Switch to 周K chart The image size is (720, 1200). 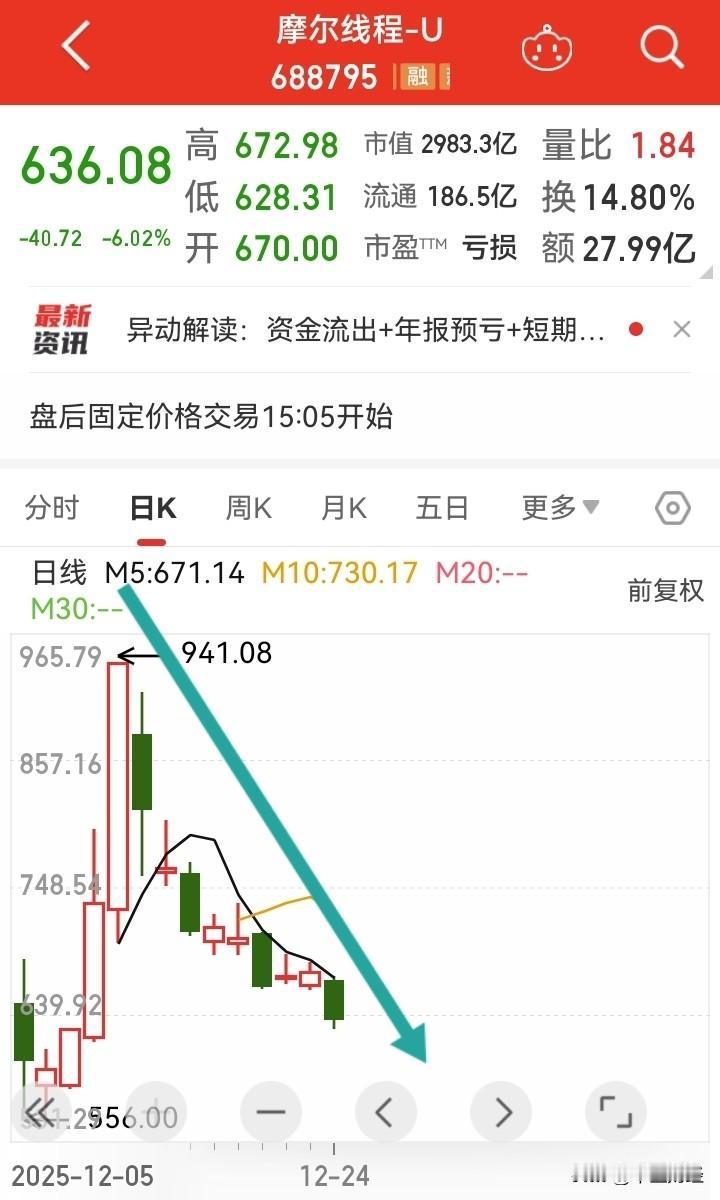249,508
